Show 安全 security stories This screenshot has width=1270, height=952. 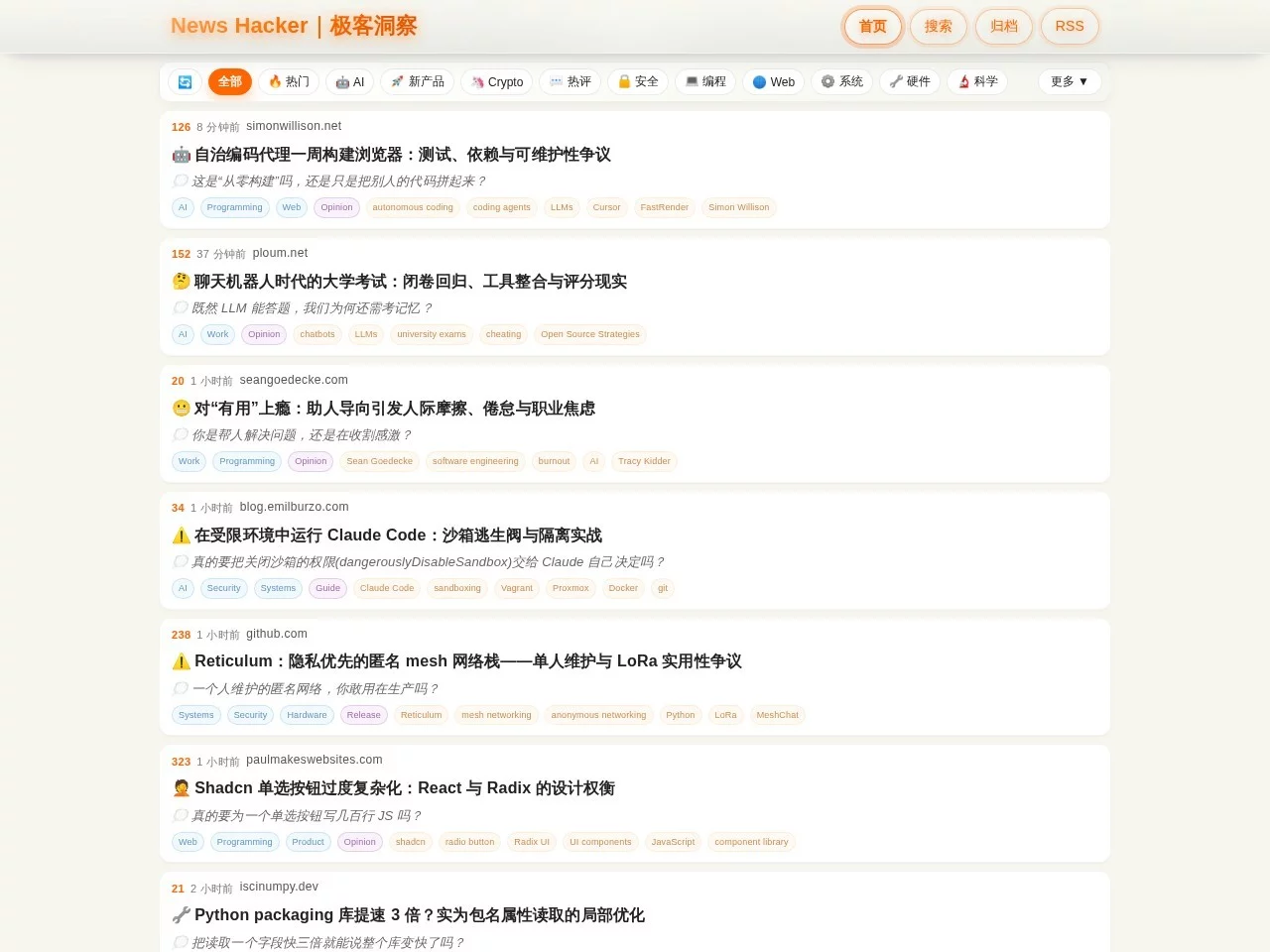[638, 82]
